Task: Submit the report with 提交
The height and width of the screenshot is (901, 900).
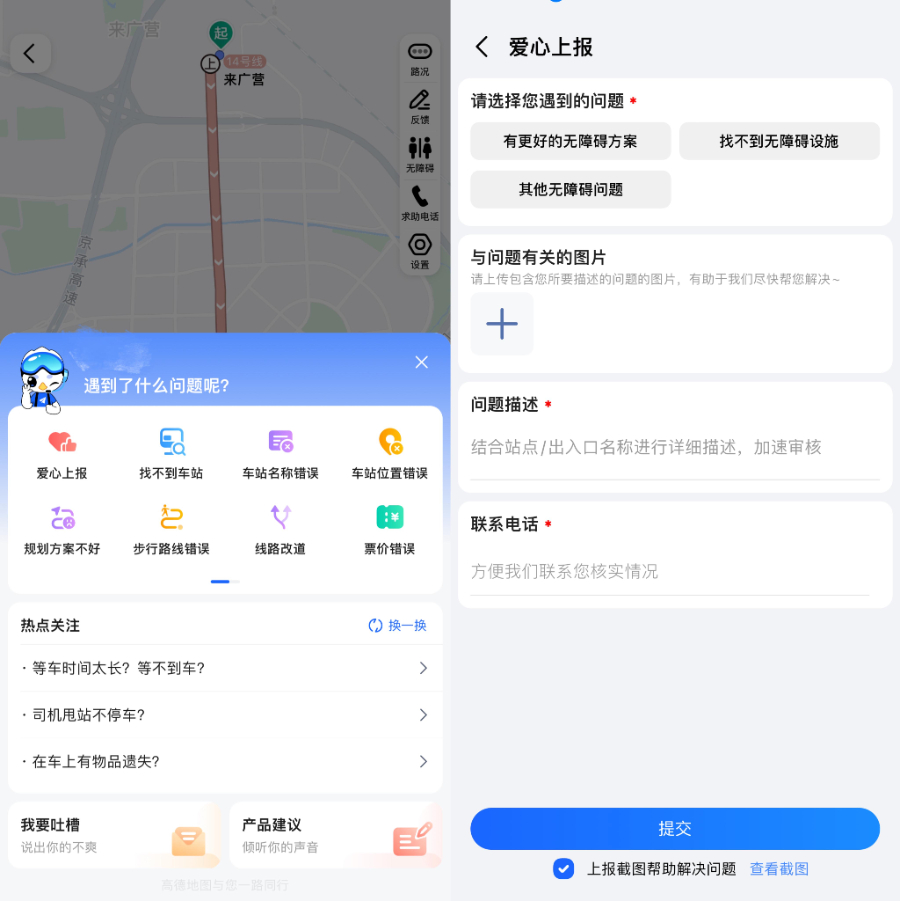Action: (675, 828)
